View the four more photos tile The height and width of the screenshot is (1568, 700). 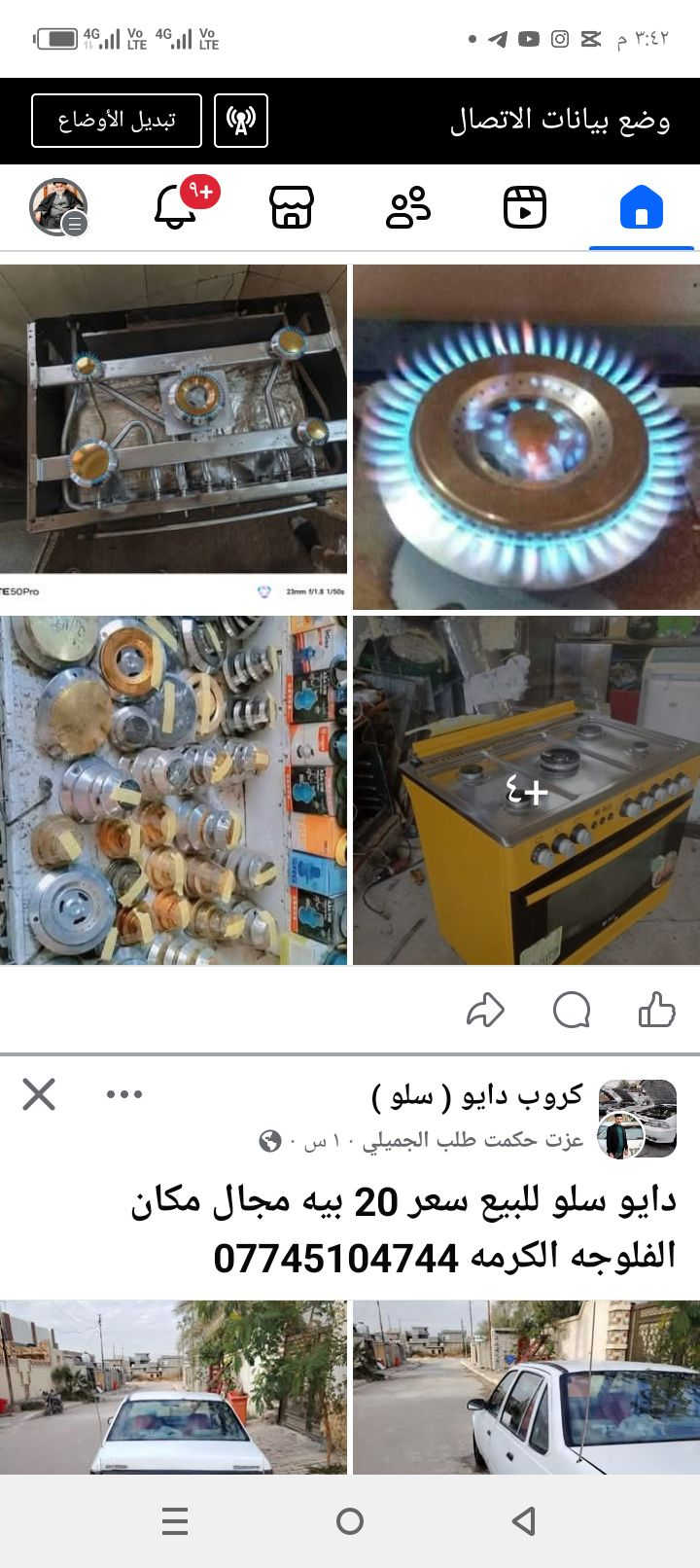526,789
